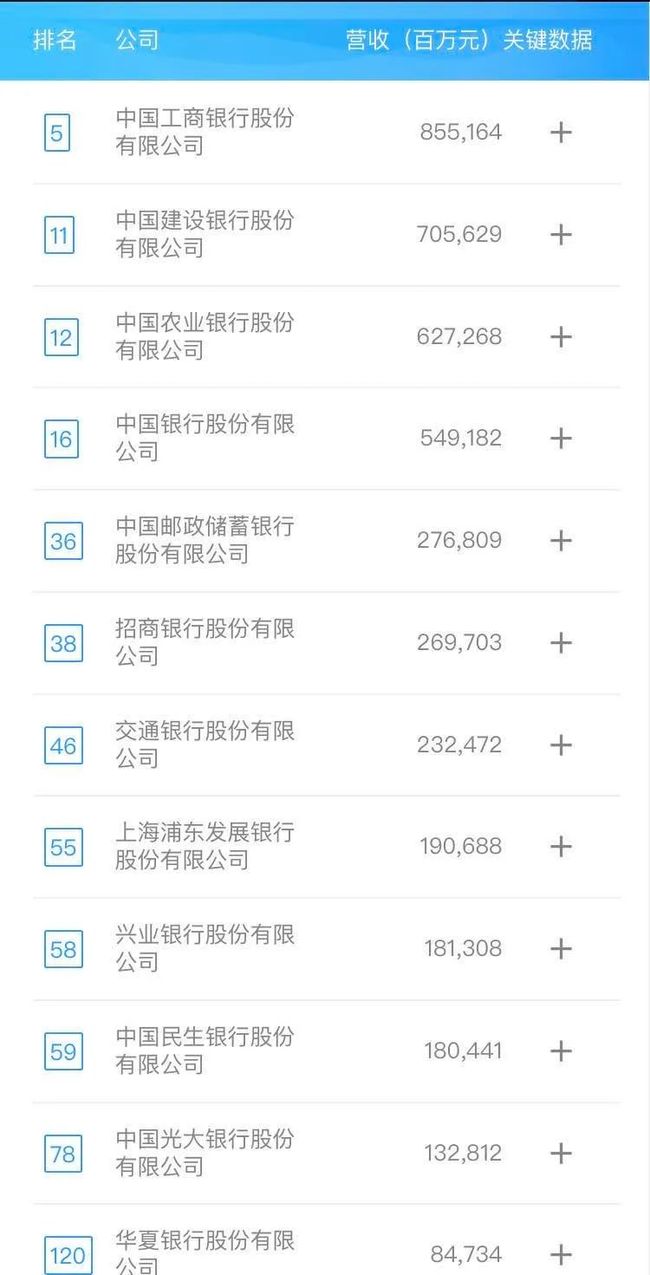Show key data for 中国民生银行股份有限公司
The width and height of the screenshot is (650, 1275).
[561, 1050]
